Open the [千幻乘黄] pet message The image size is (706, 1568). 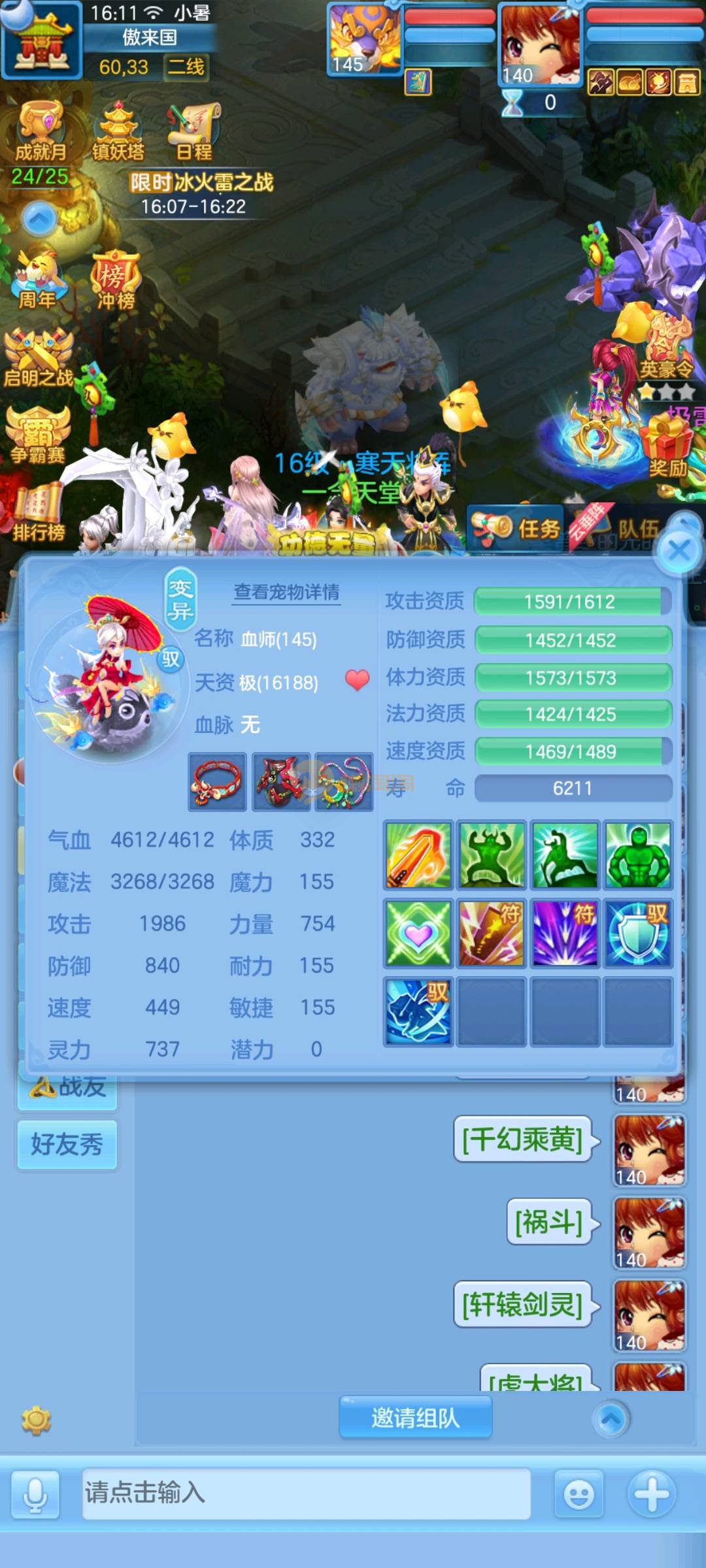pos(522,1140)
